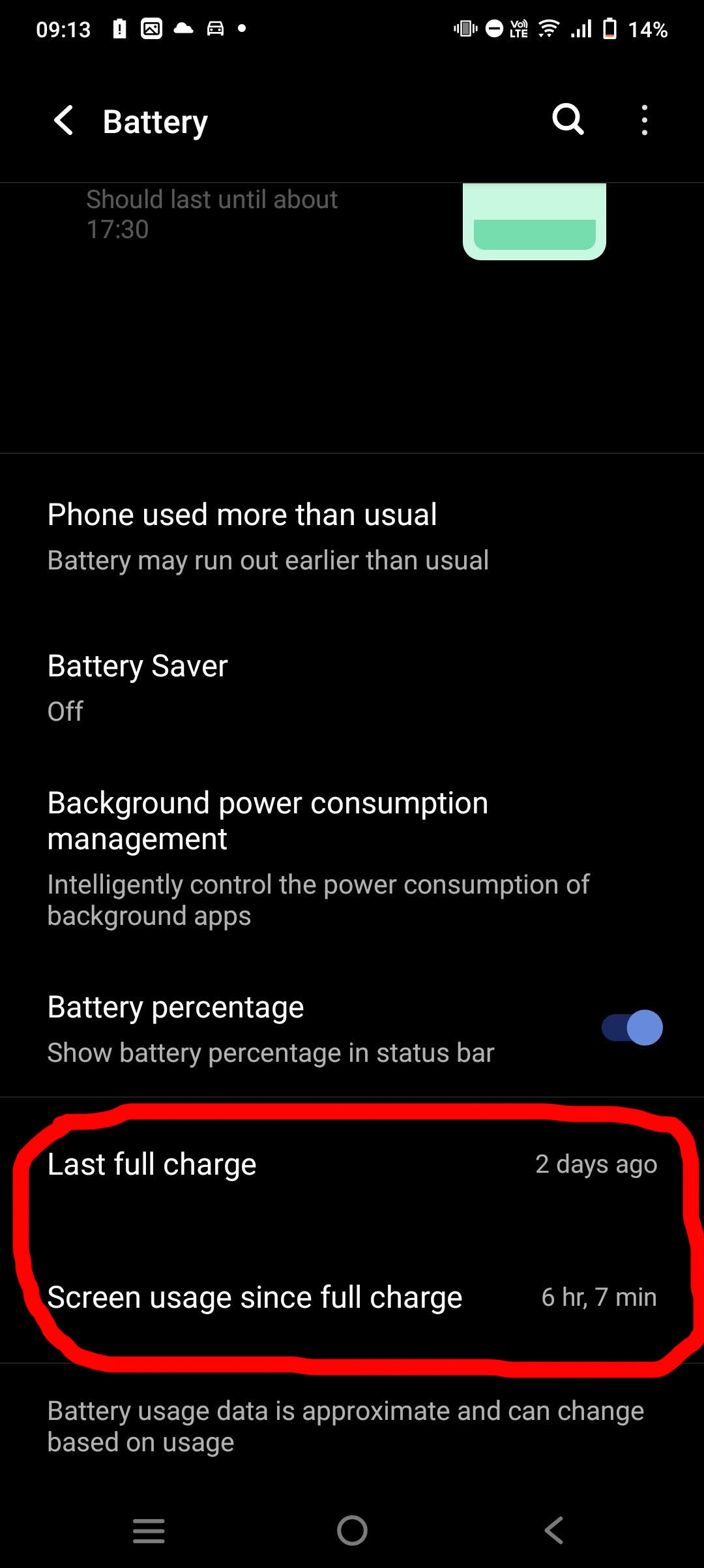Go back from Battery settings
This screenshot has width=704, height=1568.
click(x=64, y=121)
